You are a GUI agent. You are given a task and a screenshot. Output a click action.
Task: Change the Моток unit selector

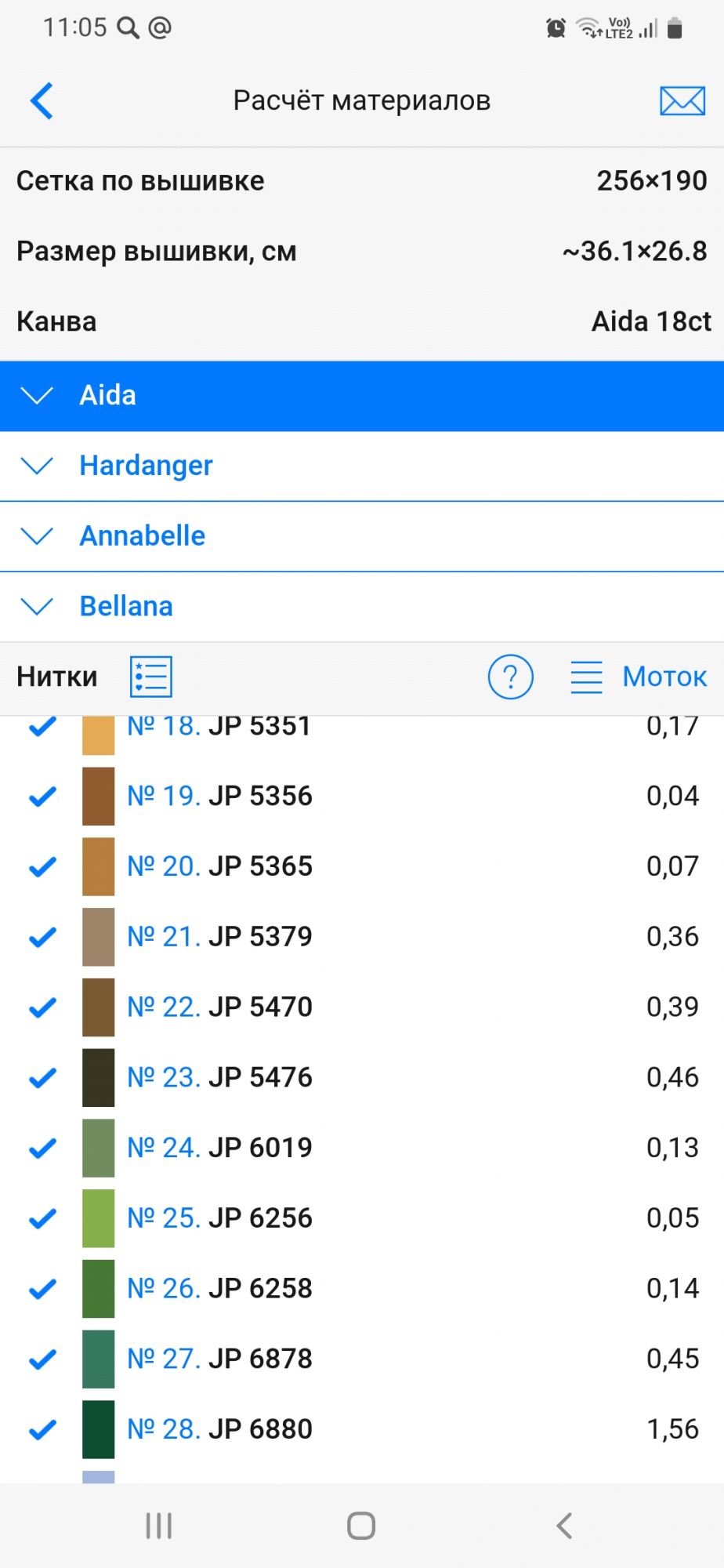(639, 677)
